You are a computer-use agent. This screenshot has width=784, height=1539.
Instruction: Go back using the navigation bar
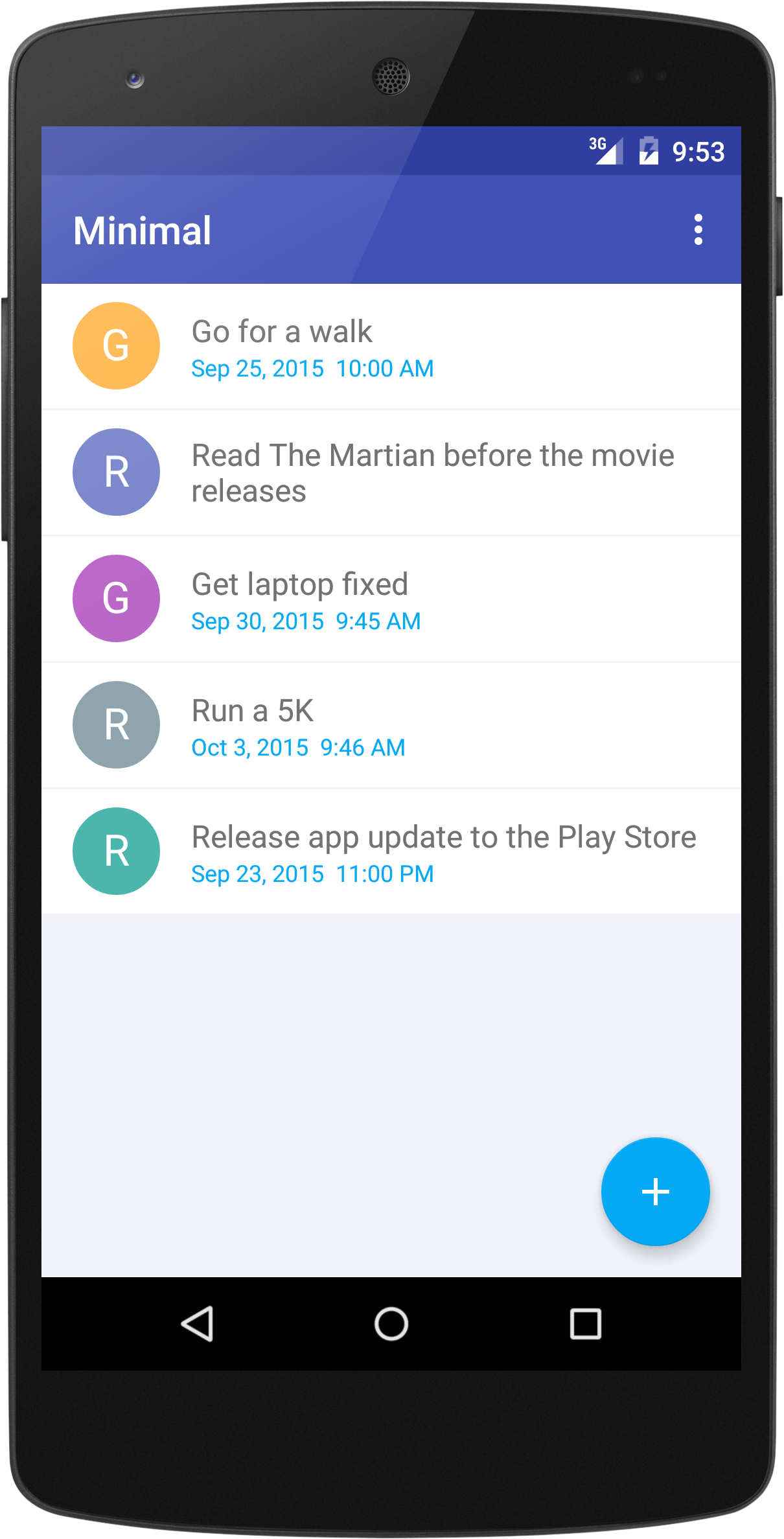pos(197,1323)
